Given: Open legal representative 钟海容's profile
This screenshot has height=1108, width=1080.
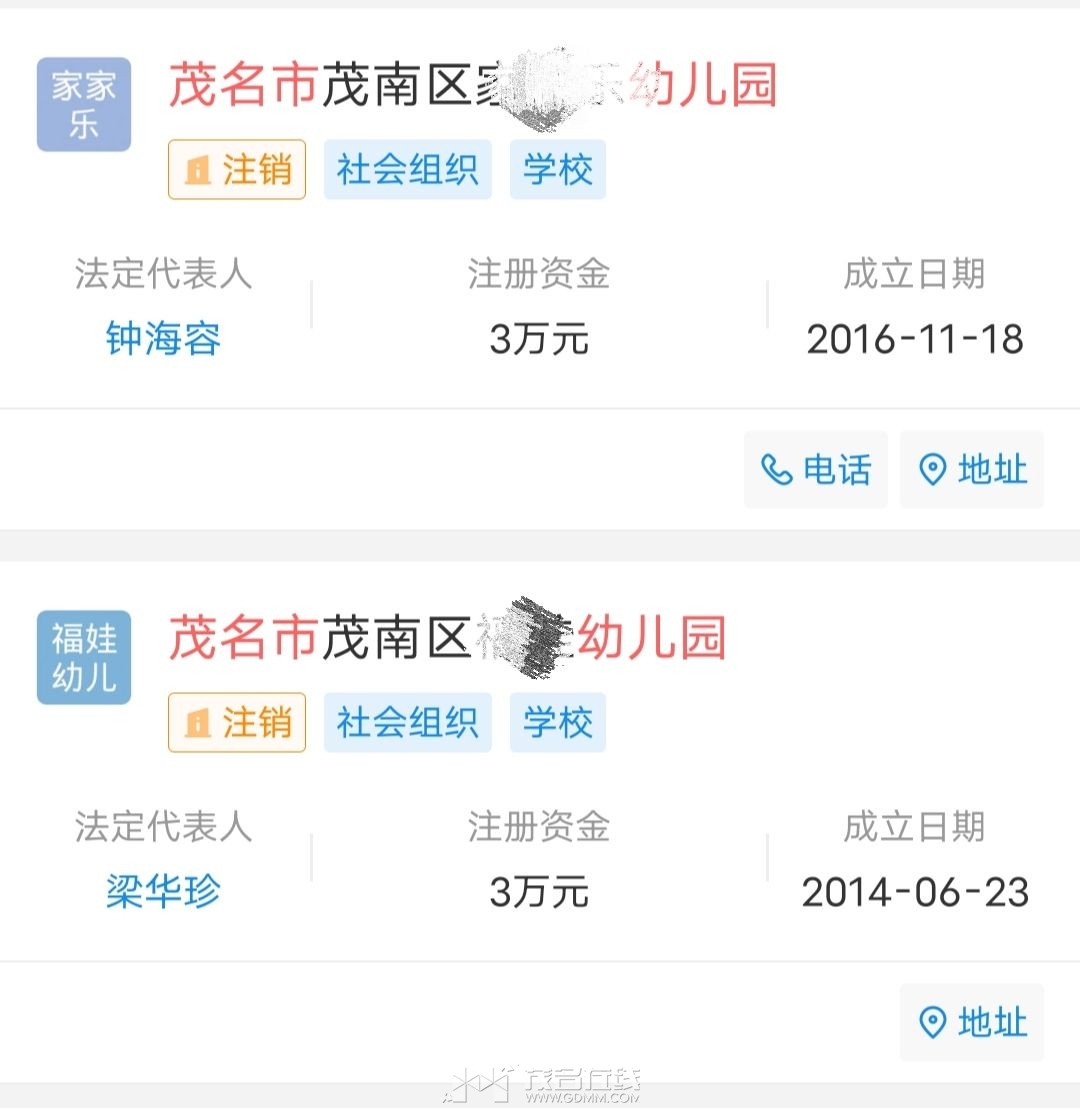Looking at the screenshot, I should tap(163, 340).
